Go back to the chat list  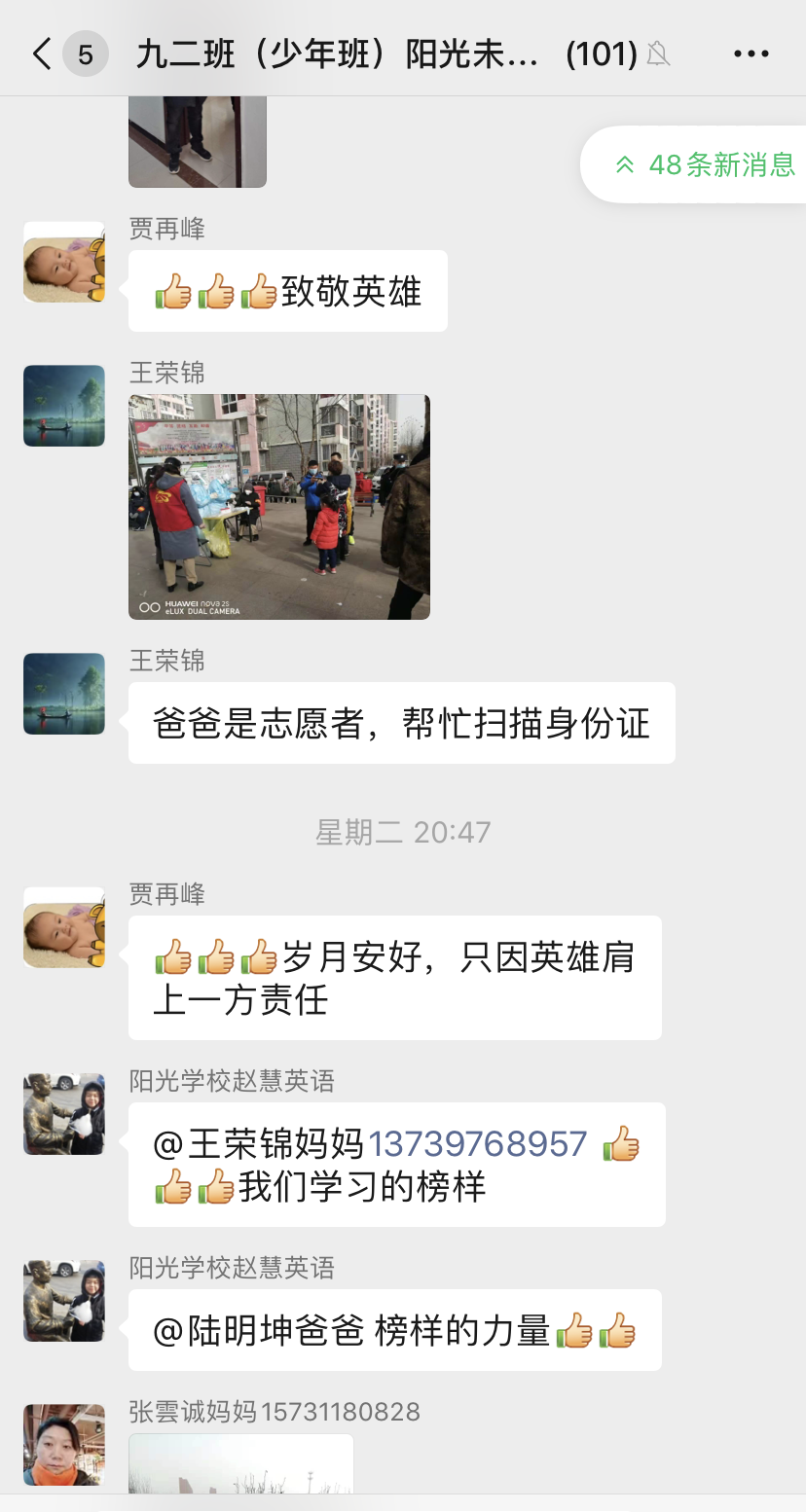point(41,54)
